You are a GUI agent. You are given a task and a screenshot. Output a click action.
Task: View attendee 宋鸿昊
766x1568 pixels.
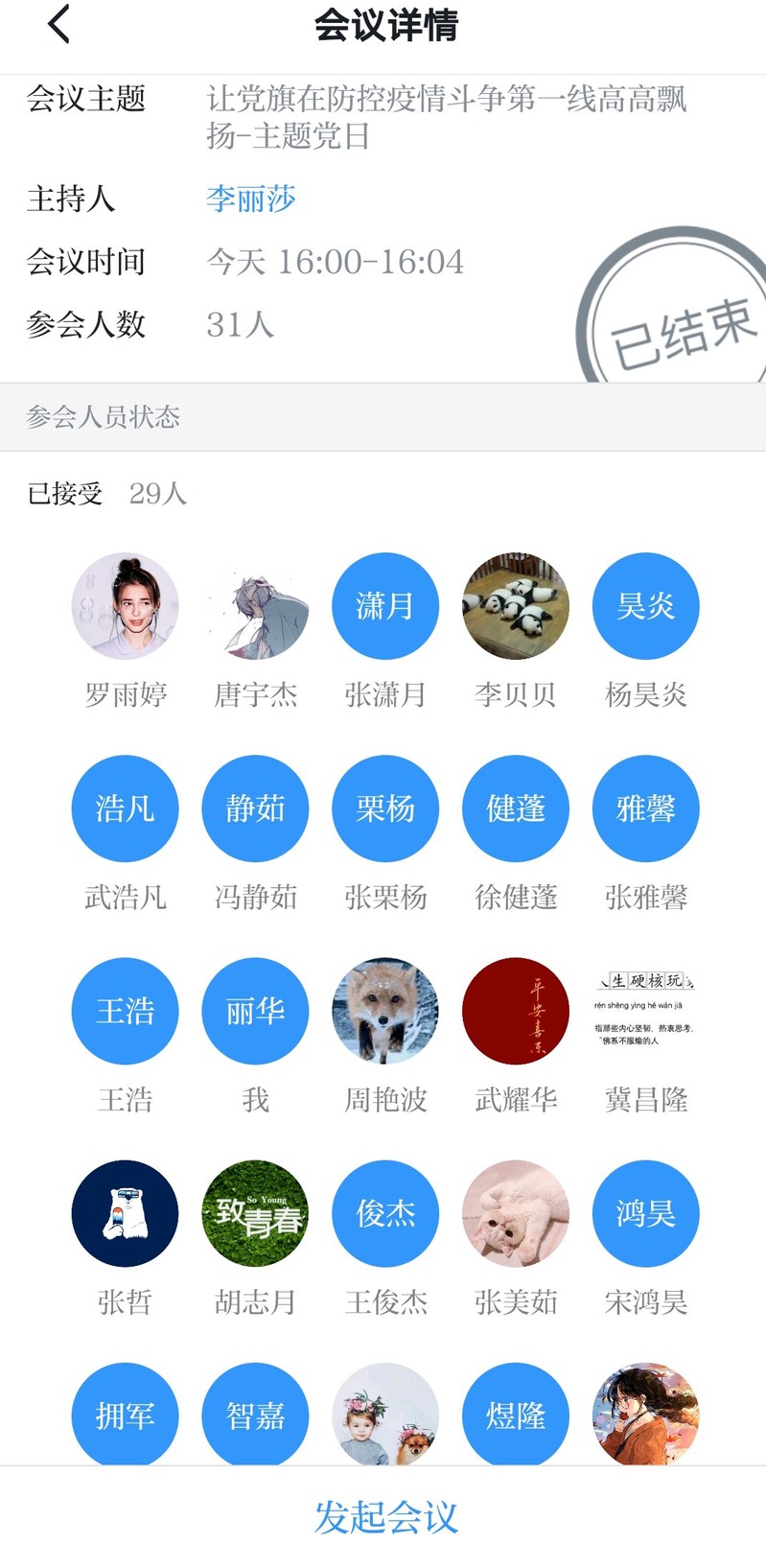pos(646,1213)
